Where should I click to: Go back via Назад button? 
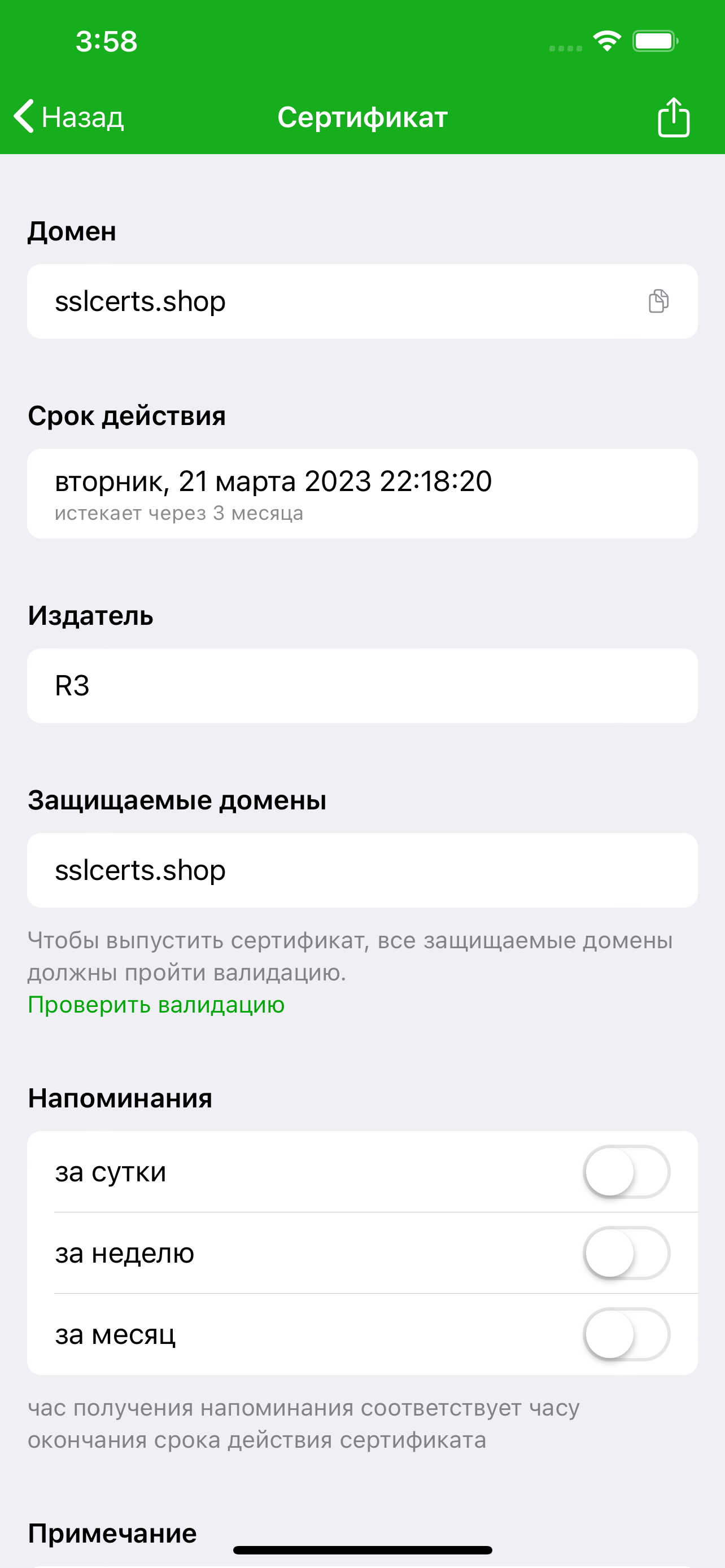pos(69,117)
